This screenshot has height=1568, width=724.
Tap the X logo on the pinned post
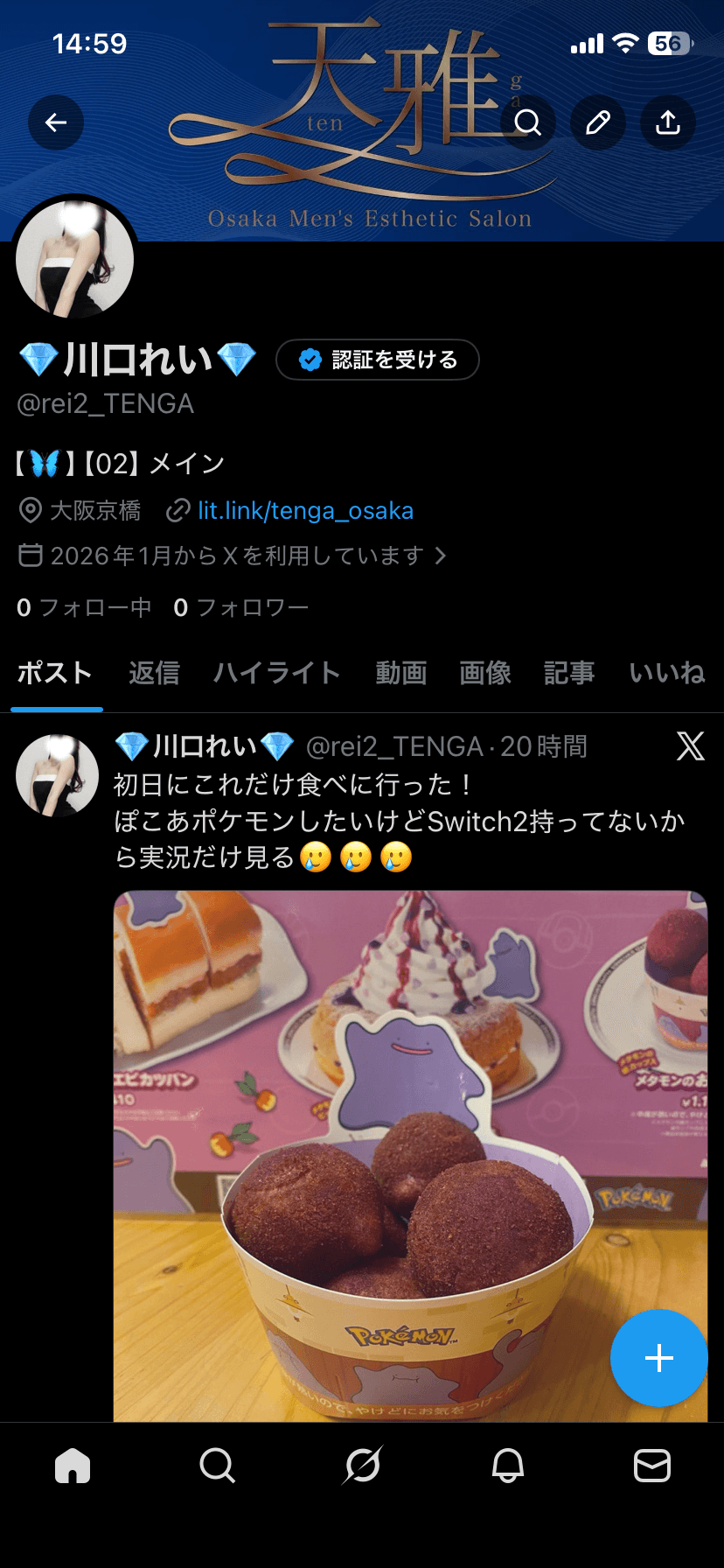pos(691,746)
